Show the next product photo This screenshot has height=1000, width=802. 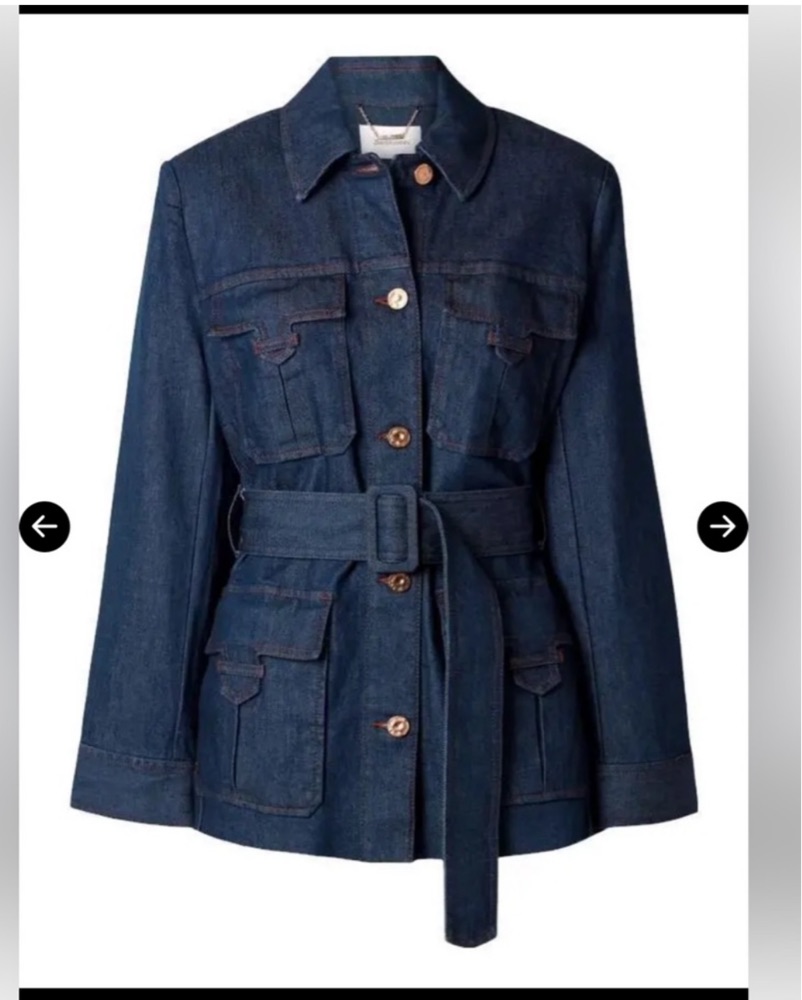722,526
